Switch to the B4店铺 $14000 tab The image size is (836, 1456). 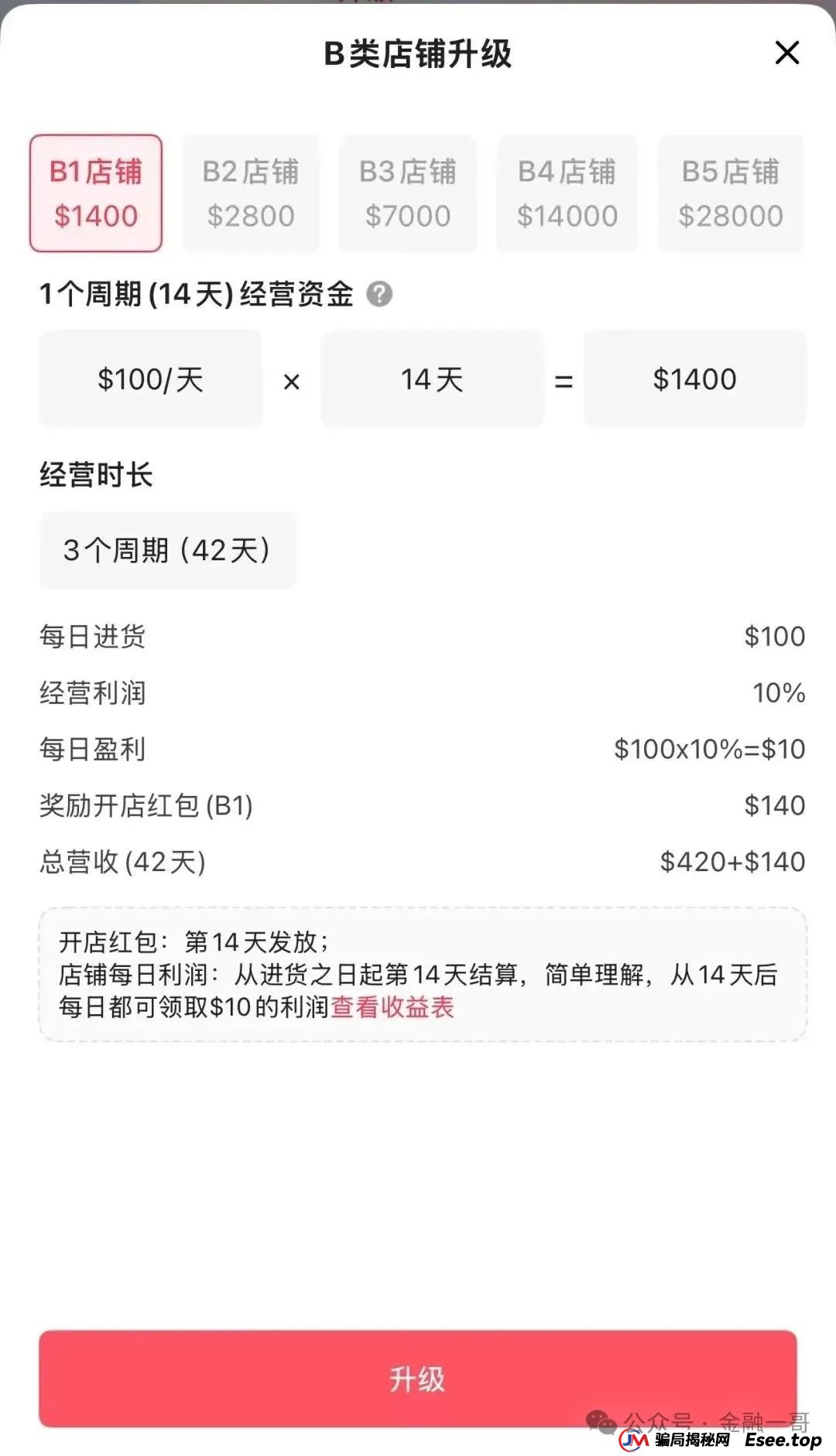pos(567,193)
